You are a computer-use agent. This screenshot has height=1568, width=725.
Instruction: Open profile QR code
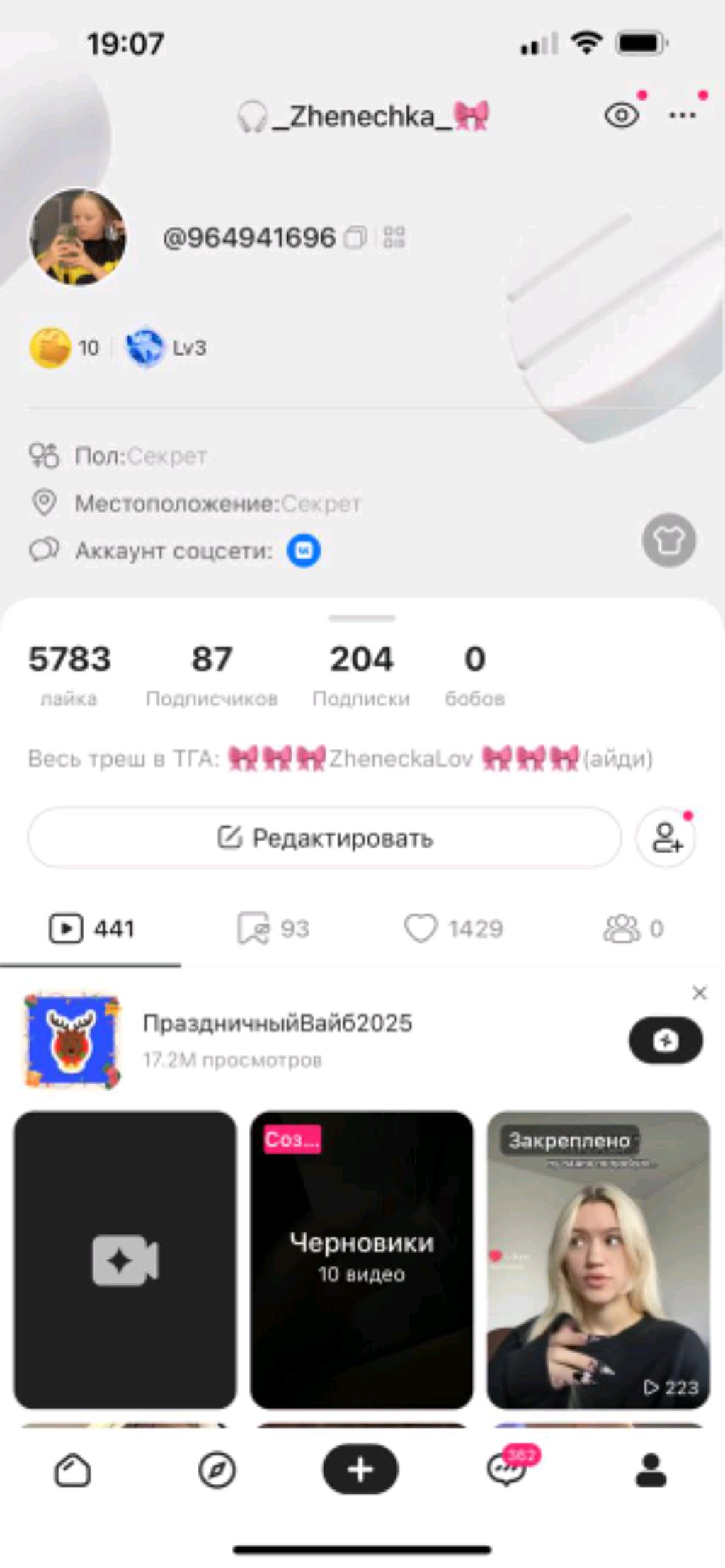pos(394,237)
